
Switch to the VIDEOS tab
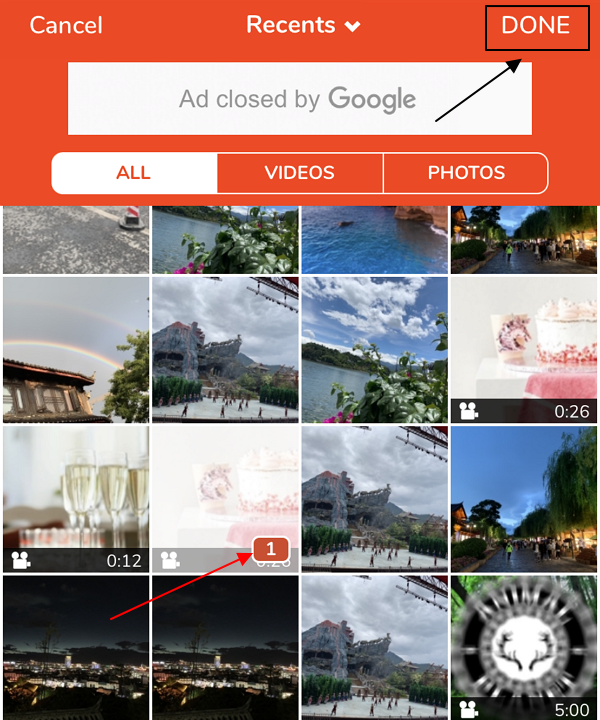[299, 173]
